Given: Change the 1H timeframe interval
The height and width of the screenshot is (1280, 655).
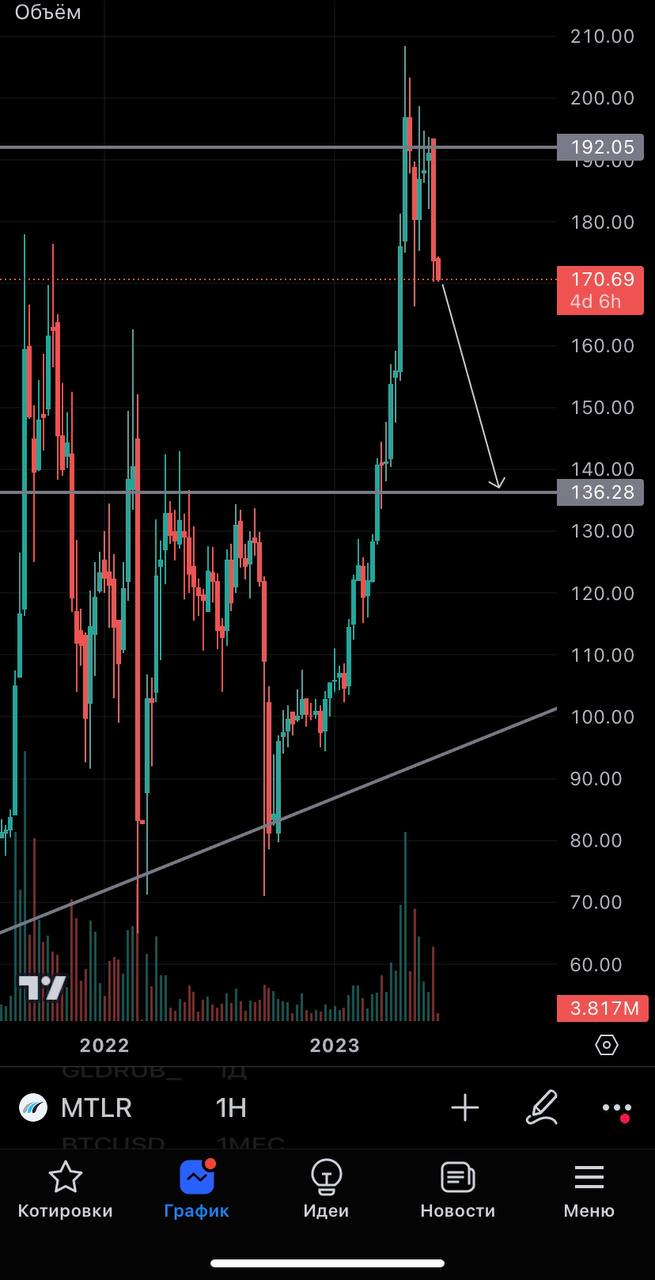Looking at the screenshot, I should (x=231, y=1107).
